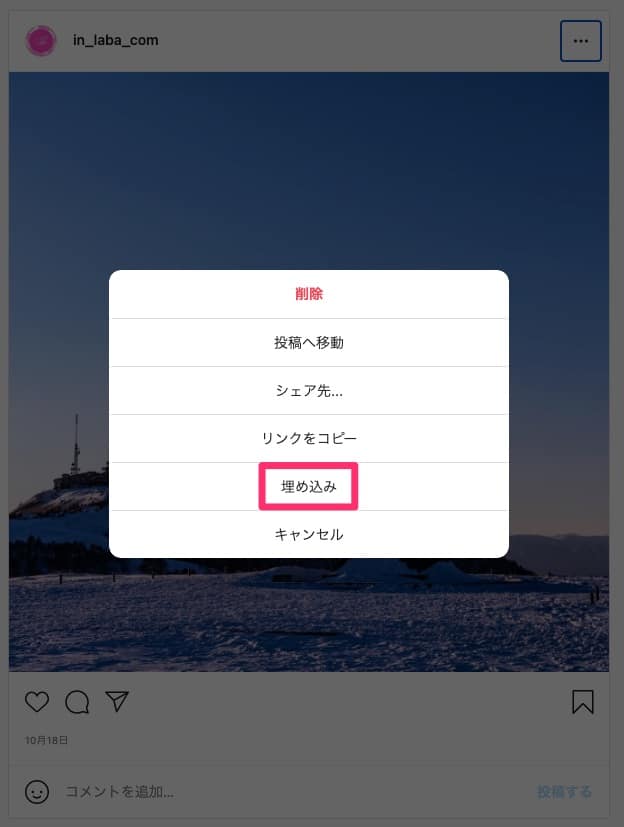Open シェア先... share options

point(309,391)
